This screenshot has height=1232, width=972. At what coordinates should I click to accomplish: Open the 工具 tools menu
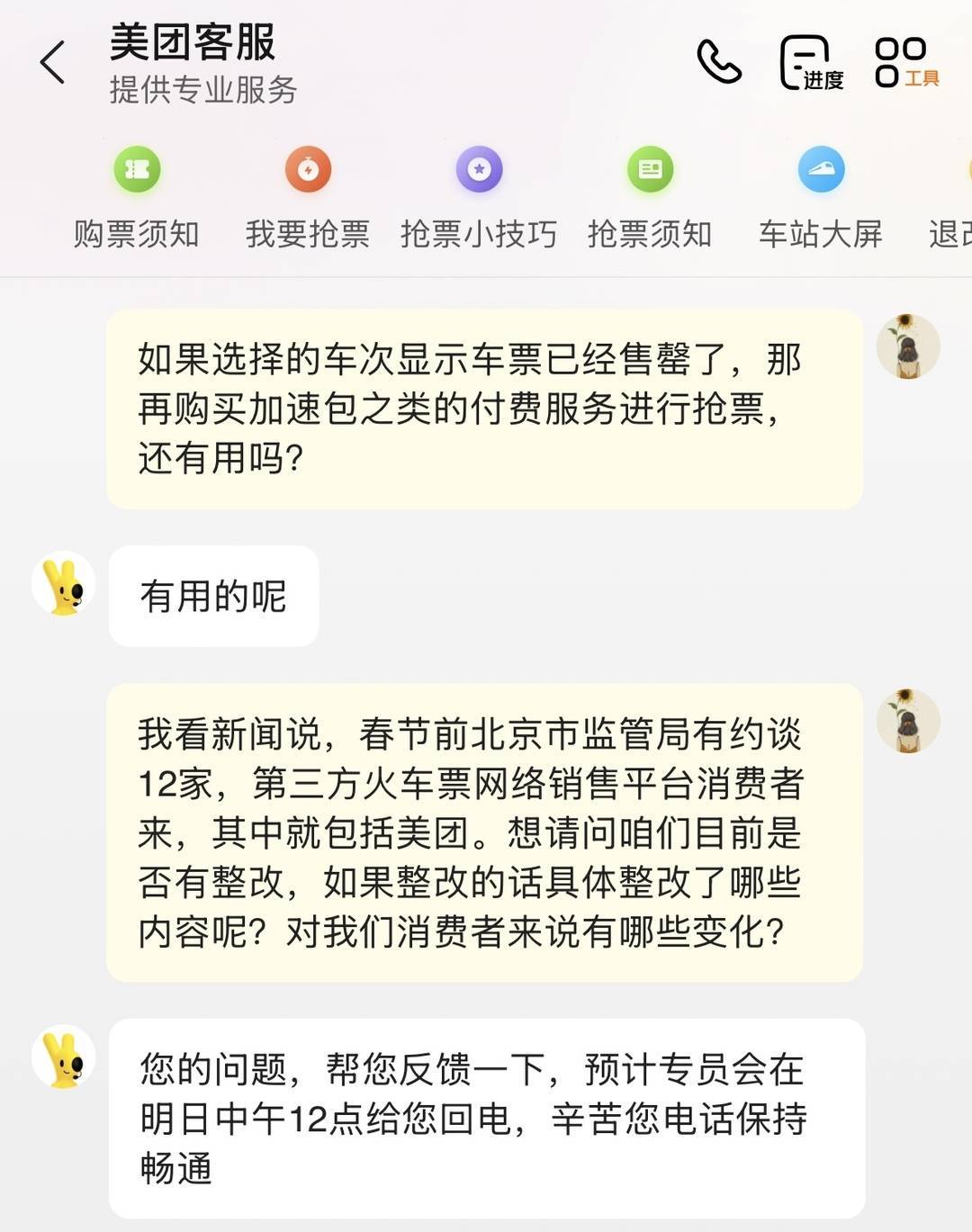(x=905, y=63)
